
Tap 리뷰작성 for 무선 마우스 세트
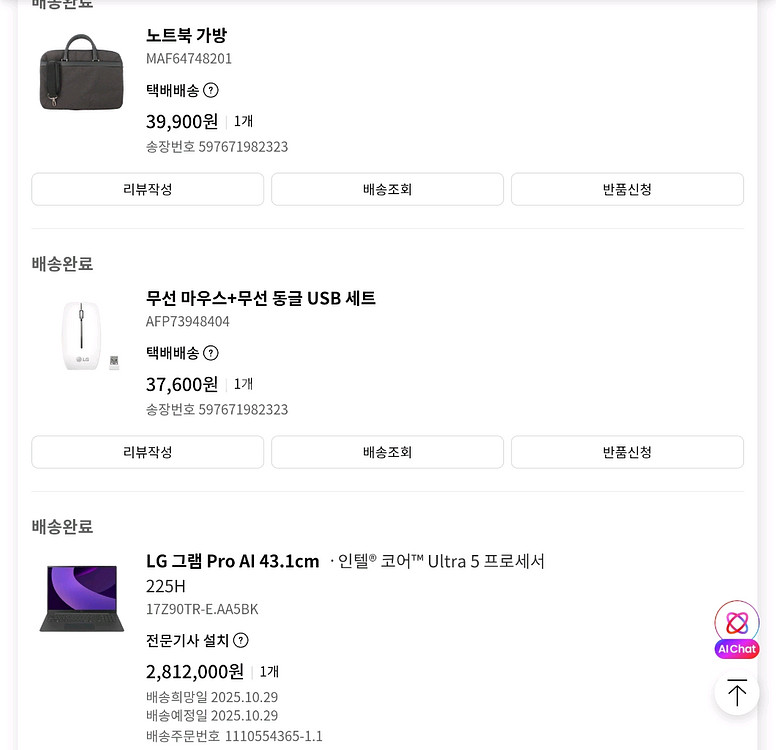pos(148,452)
